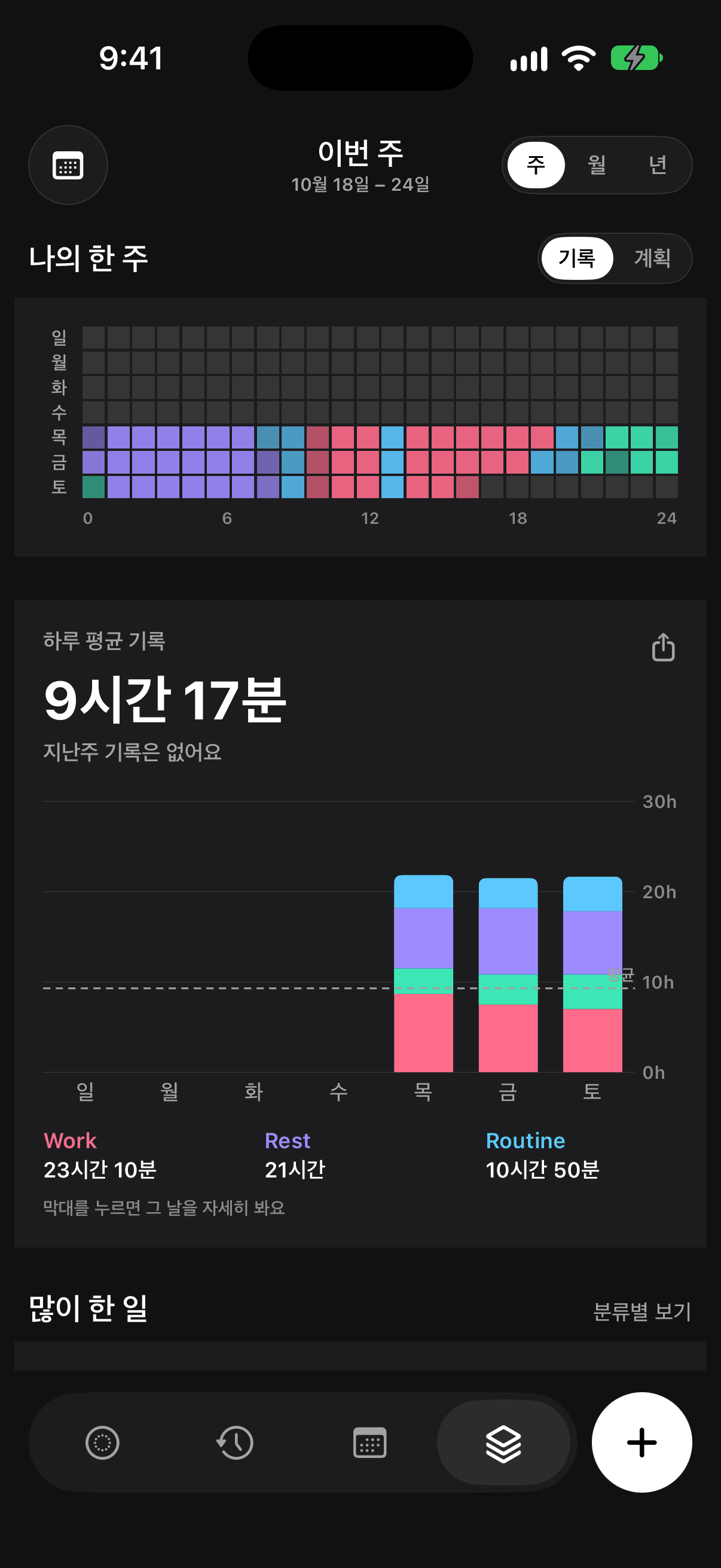
Task: Open the dotted-circle timer tab
Action: (x=102, y=1442)
